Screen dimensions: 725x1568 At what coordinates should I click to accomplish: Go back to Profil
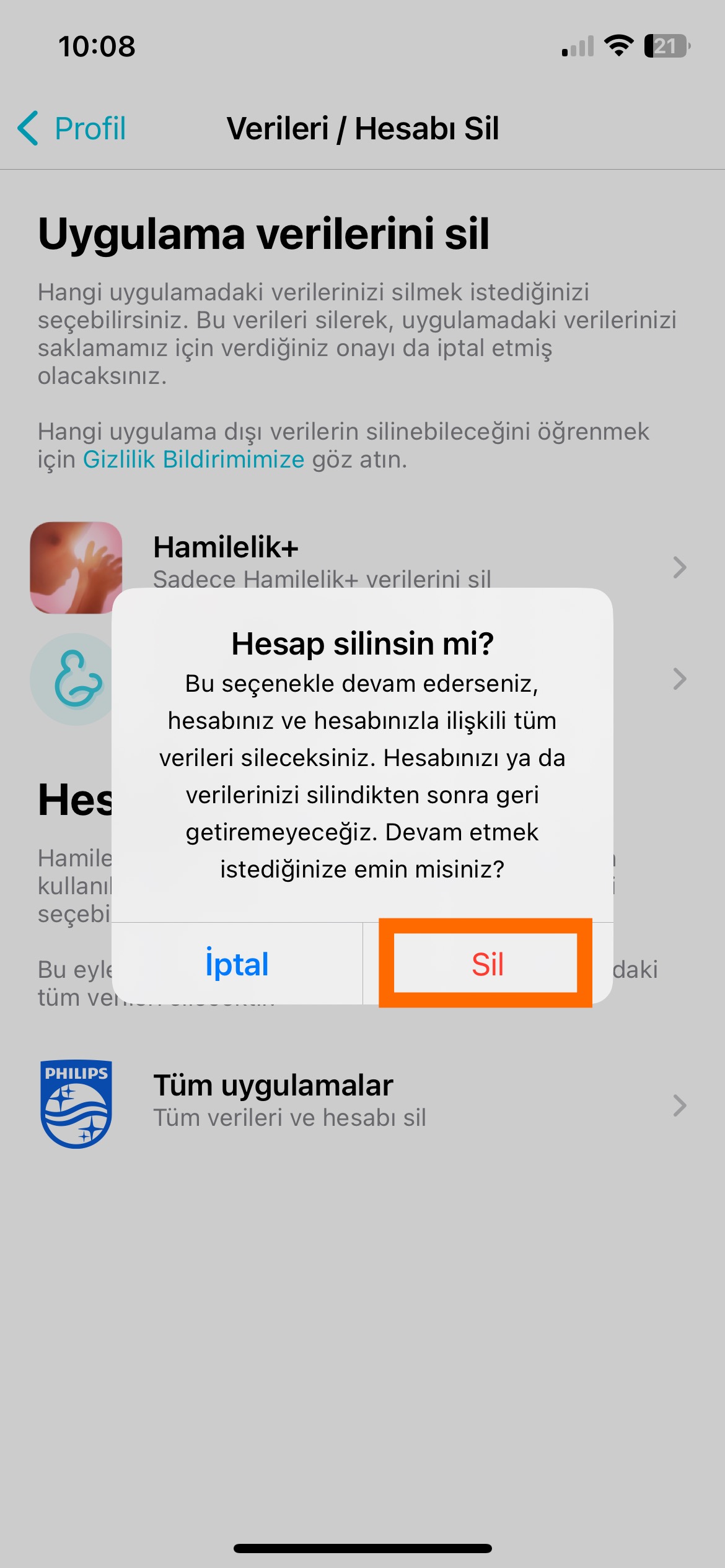tap(72, 129)
